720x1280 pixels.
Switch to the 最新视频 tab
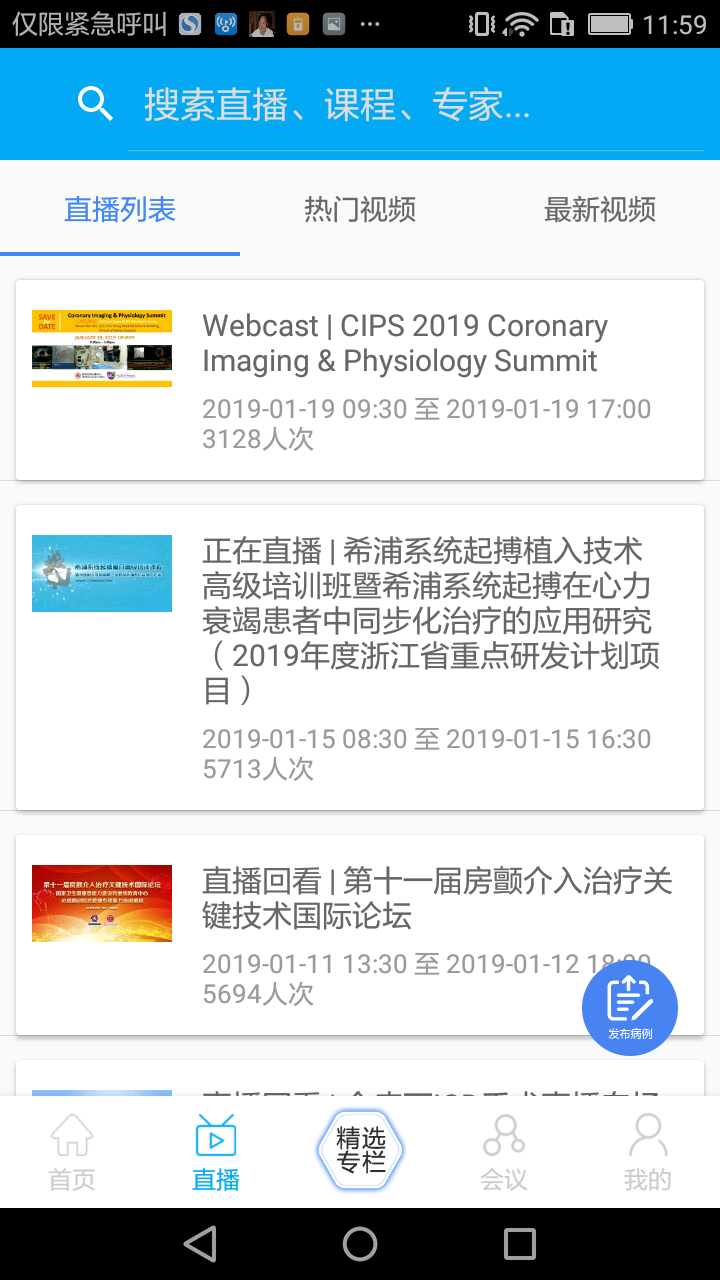pos(599,210)
